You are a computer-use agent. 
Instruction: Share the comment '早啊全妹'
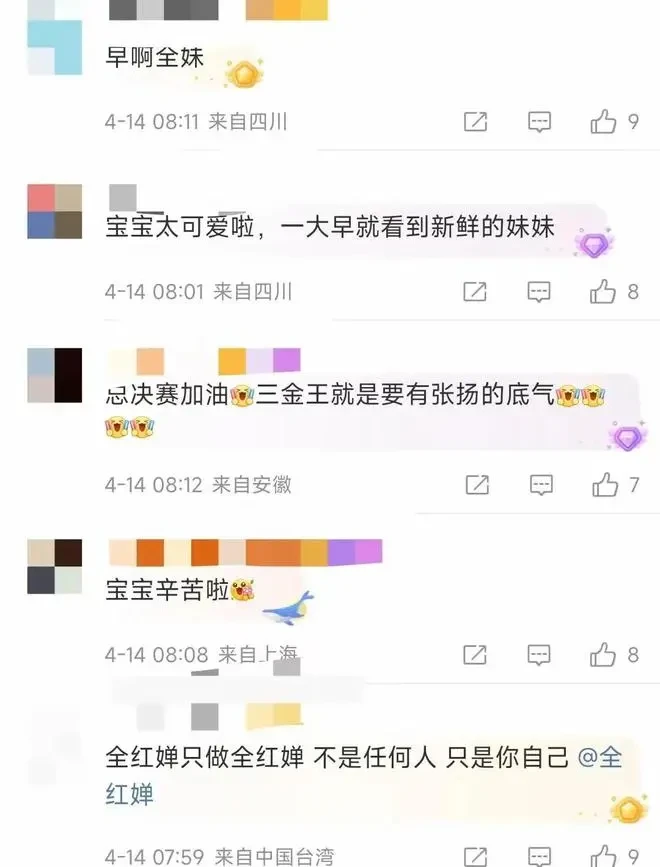pos(476,122)
